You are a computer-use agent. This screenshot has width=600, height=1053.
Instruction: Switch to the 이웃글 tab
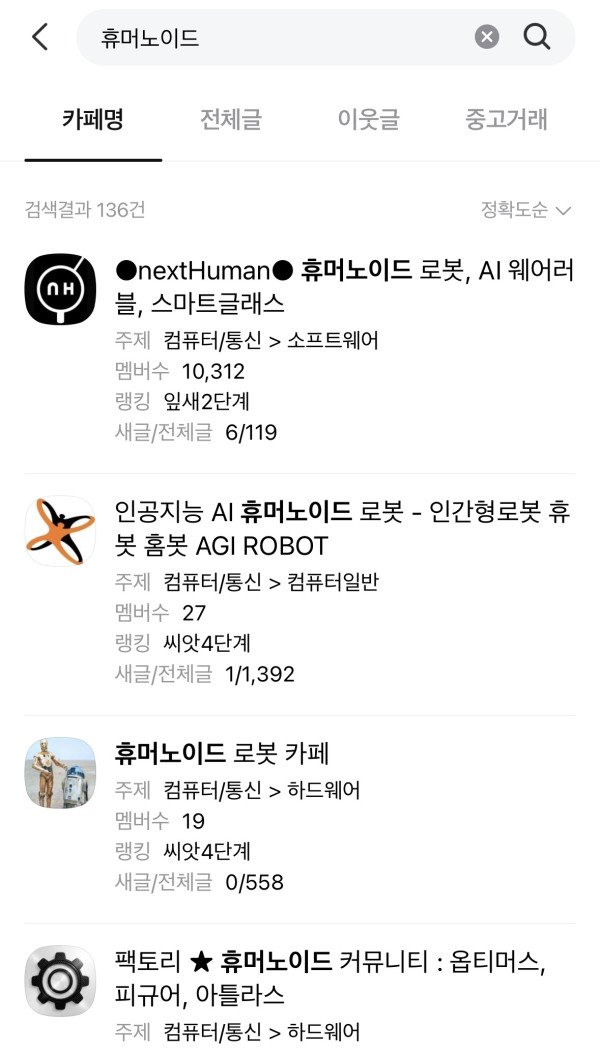368,121
